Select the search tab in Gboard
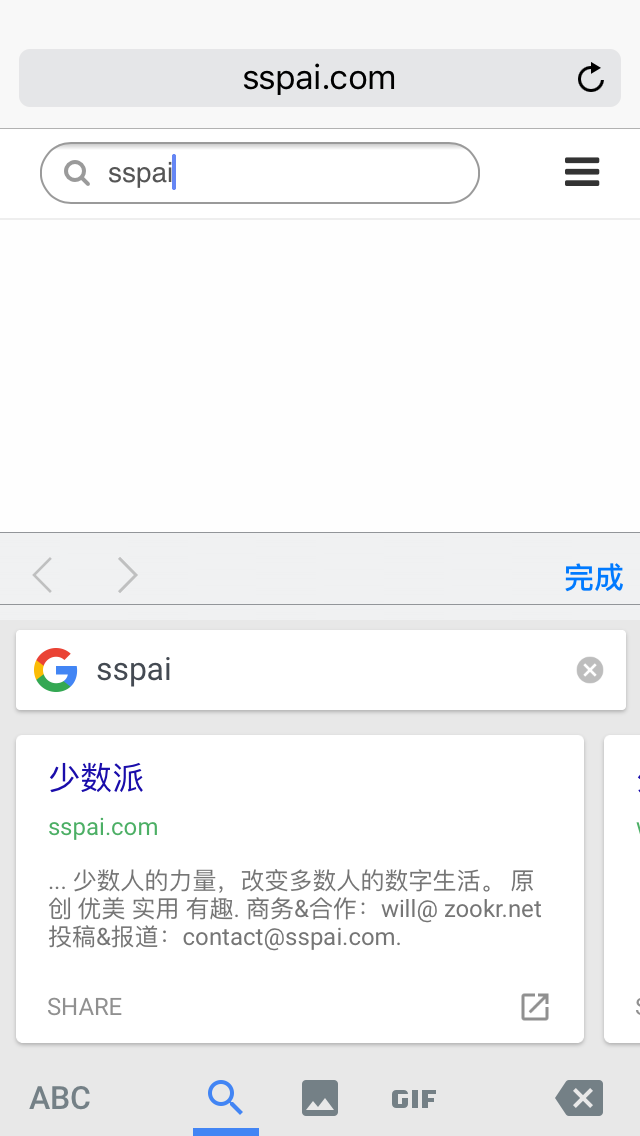This screenshot has width=640, height=1136. pos(226,1098)
